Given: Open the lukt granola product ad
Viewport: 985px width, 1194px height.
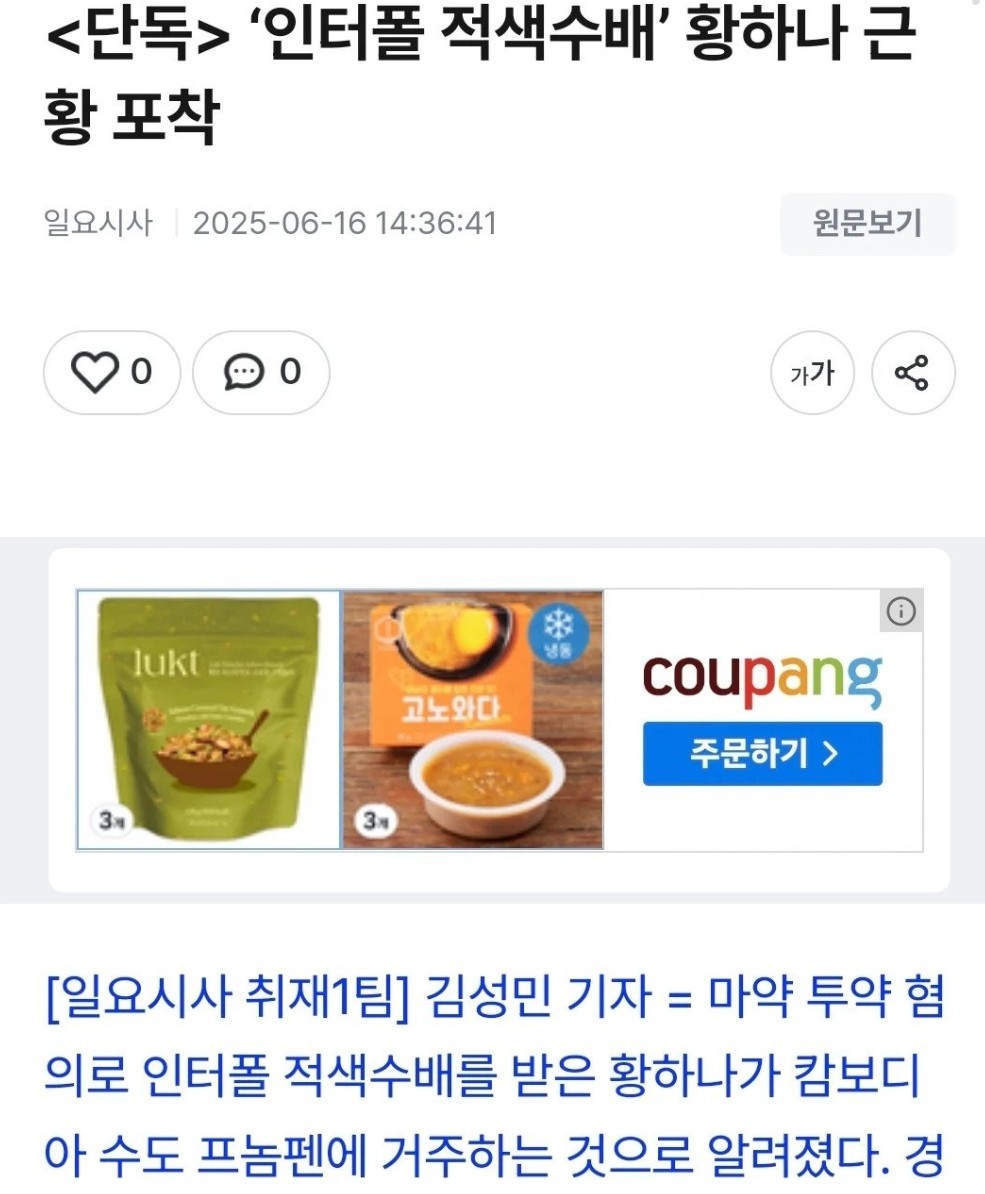Looking at the screenshot, I should pyautogui.click(x=209, y=719).
